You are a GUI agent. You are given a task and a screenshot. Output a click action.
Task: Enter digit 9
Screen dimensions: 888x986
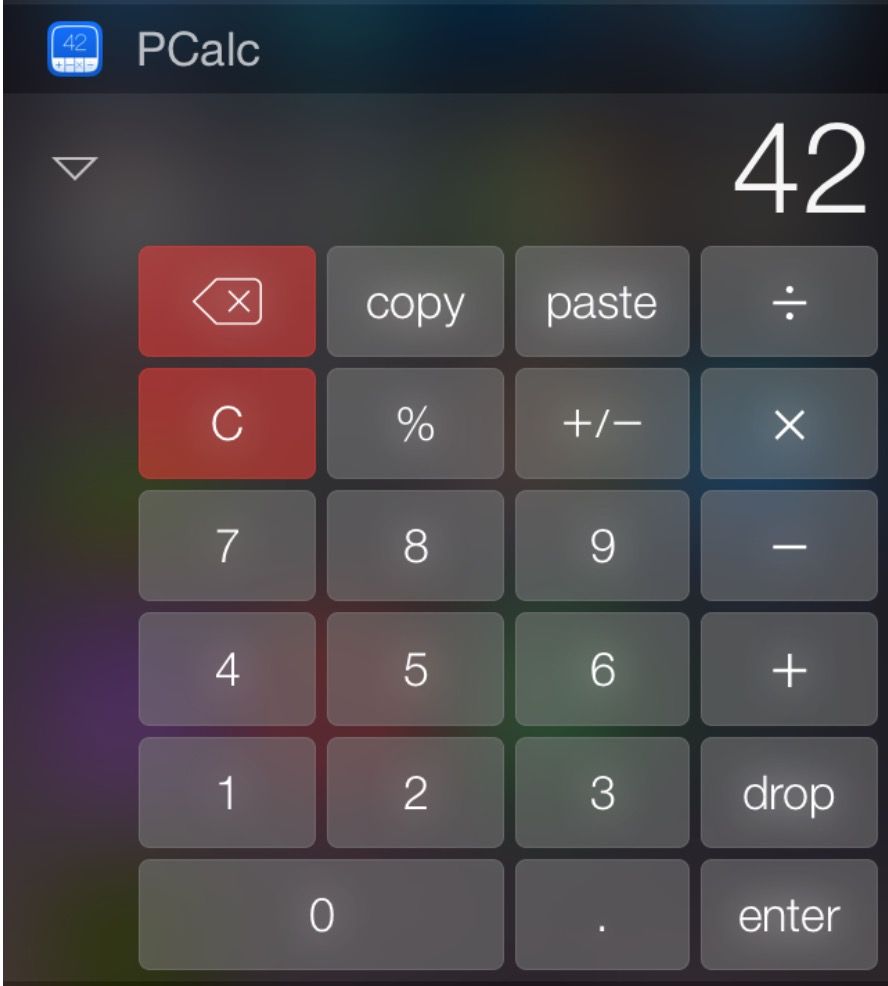click(601, 546)
